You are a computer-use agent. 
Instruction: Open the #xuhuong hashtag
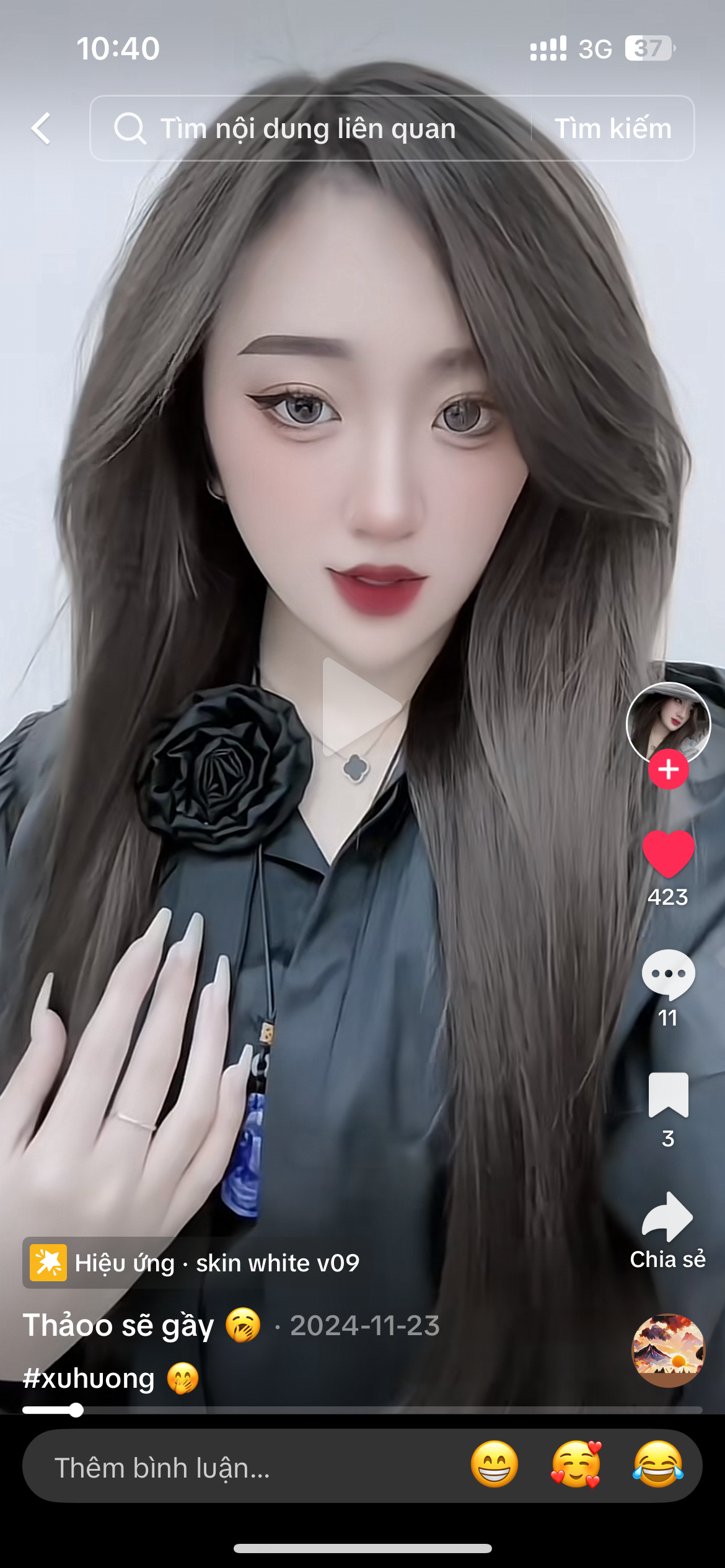click(x=89, y=1379)
